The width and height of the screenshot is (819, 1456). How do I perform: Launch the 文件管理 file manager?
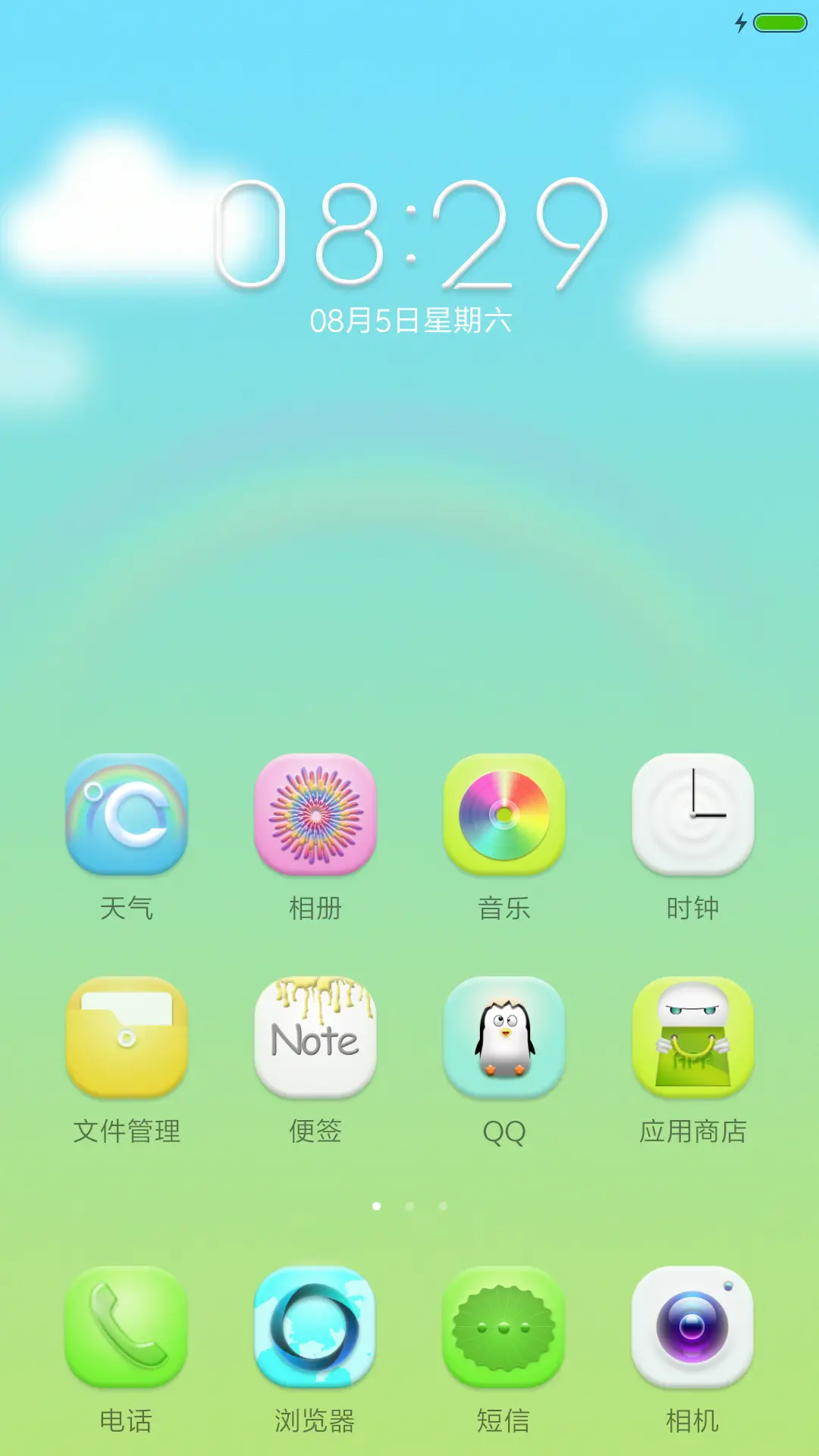tap(126, 1037)
